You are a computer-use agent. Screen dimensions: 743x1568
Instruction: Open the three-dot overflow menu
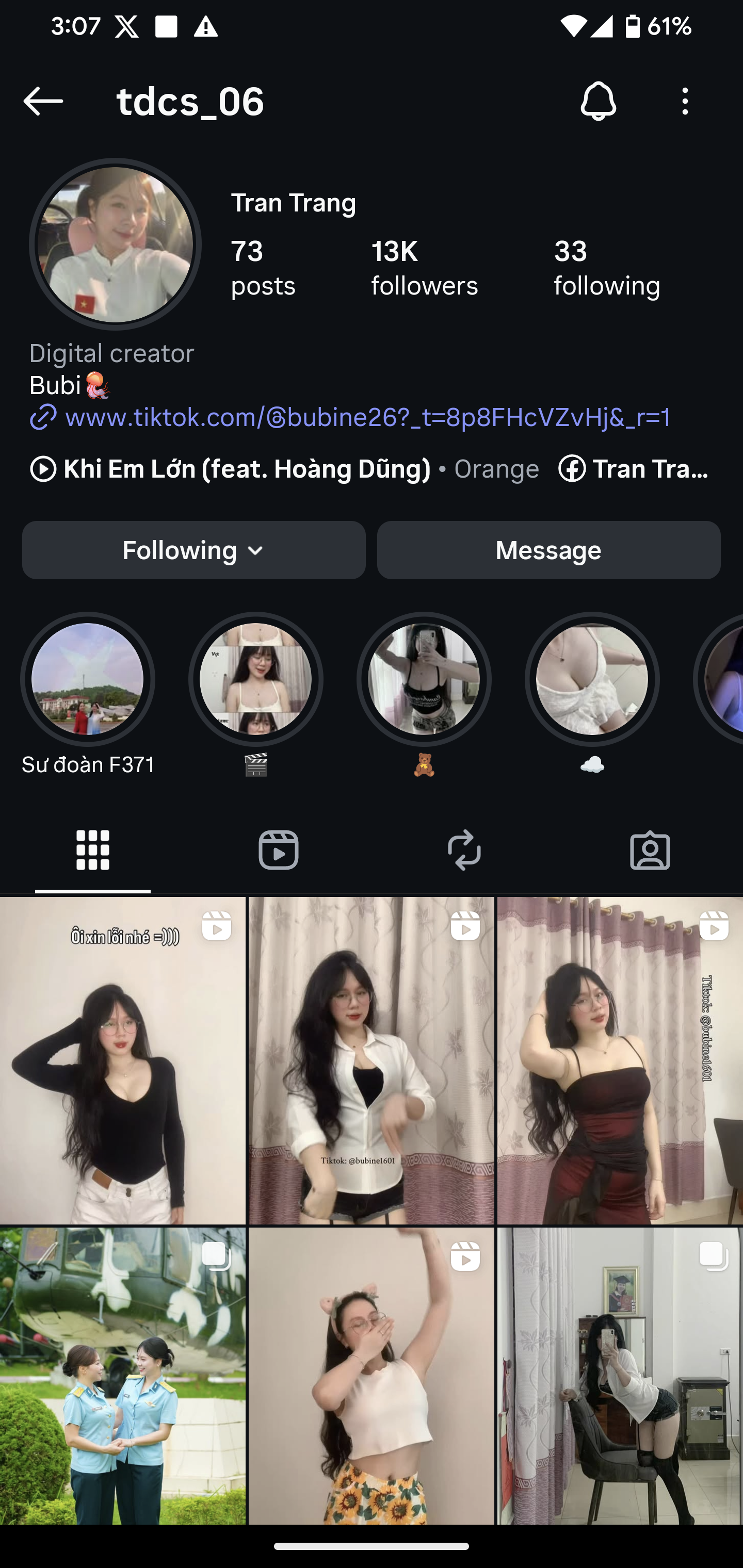(685, 101)
